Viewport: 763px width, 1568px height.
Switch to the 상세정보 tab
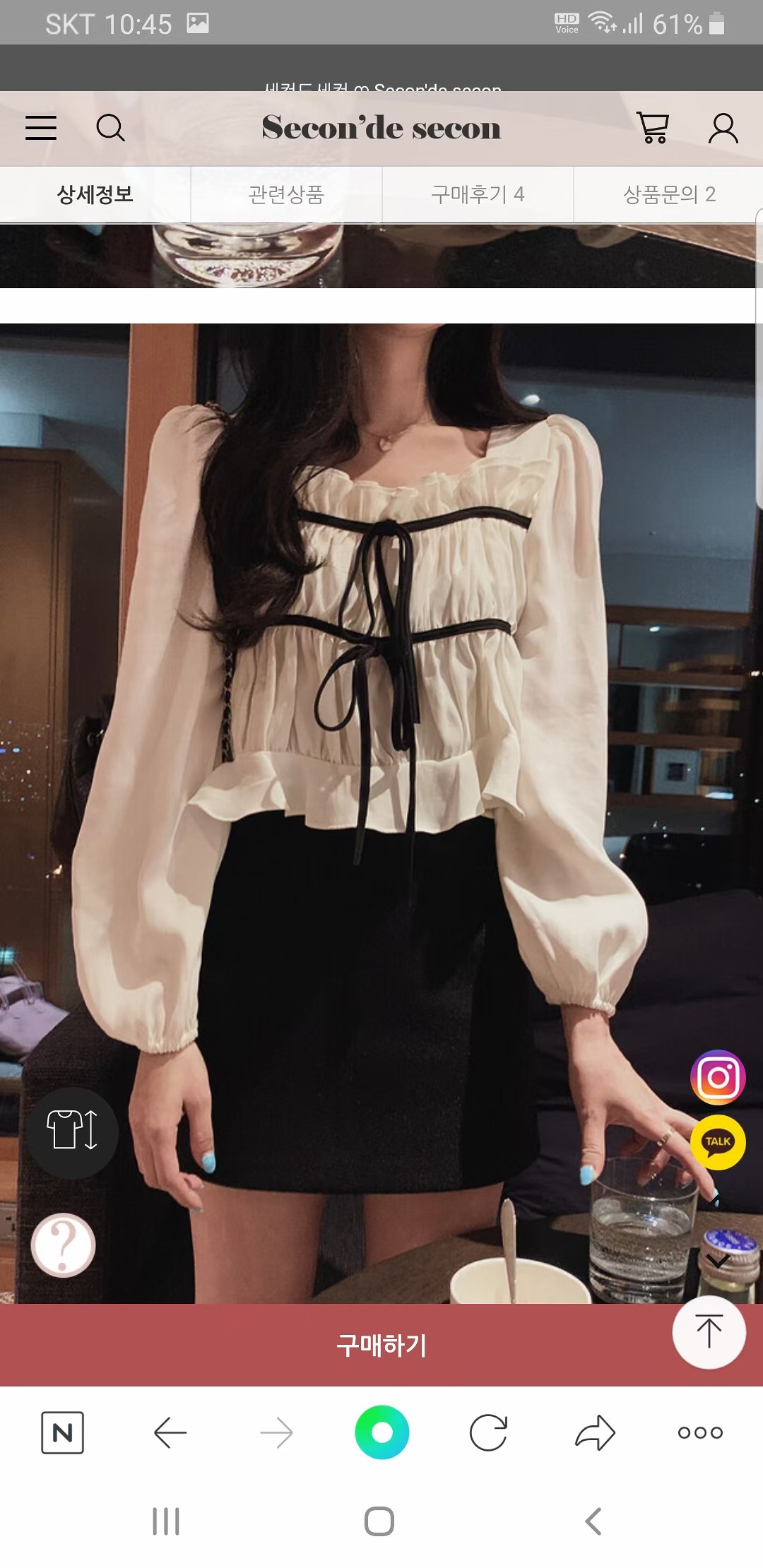pyautogui.click(x=95, y=194)
